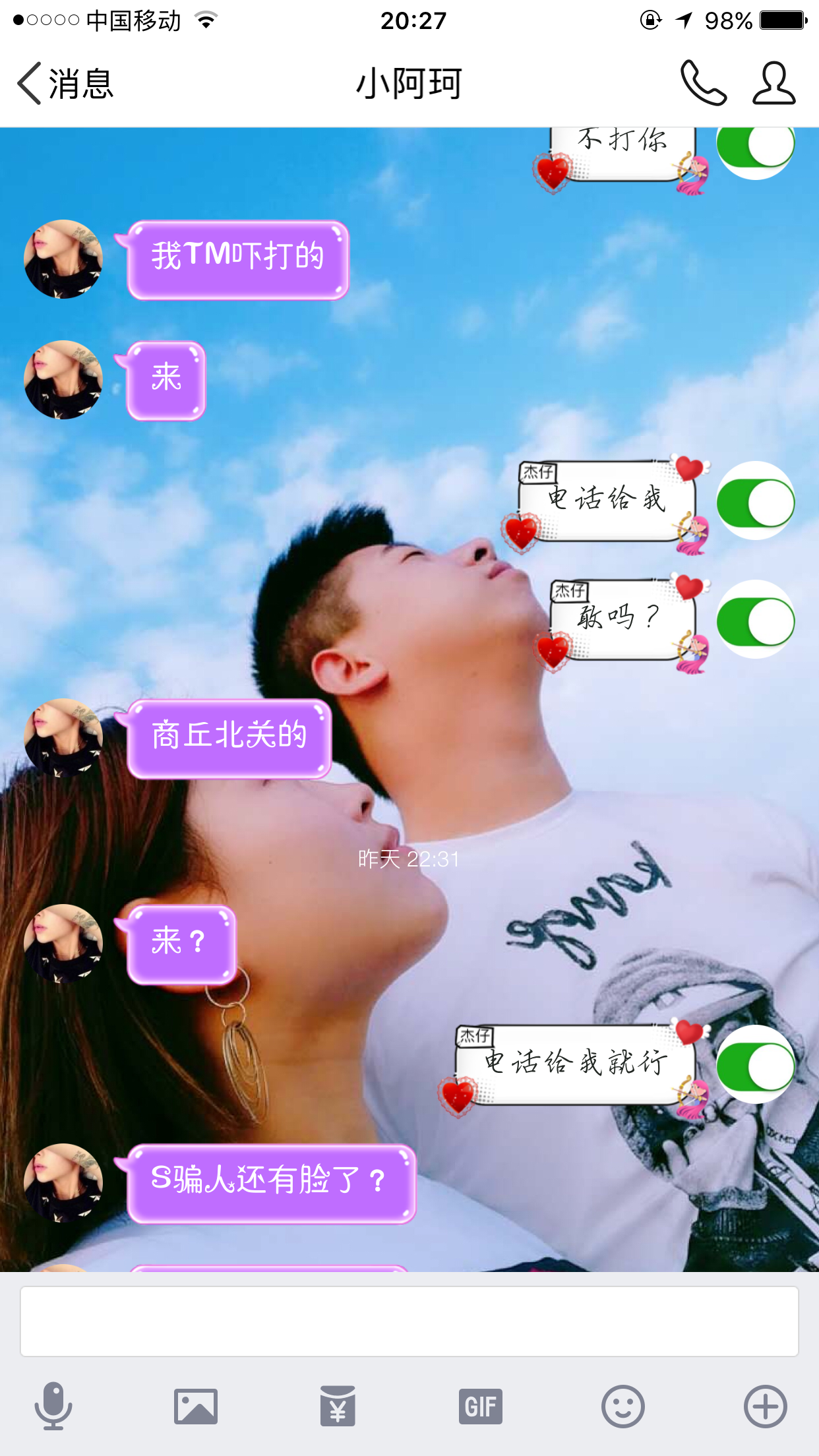Open the voice message microphone
The image size is (819, 1456).
click(x=53, y=1406)
